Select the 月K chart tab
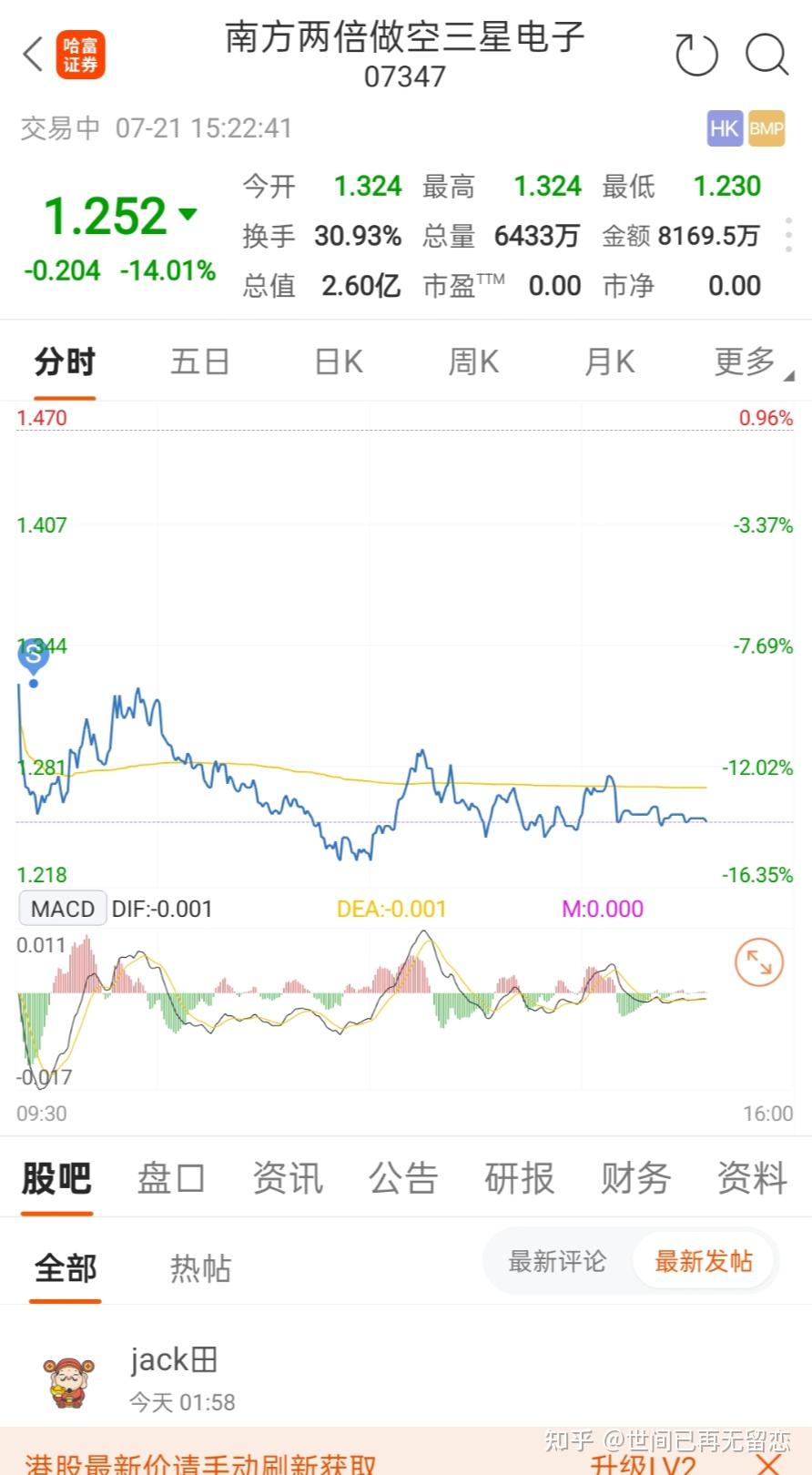812x1475 pixels. 609,361
